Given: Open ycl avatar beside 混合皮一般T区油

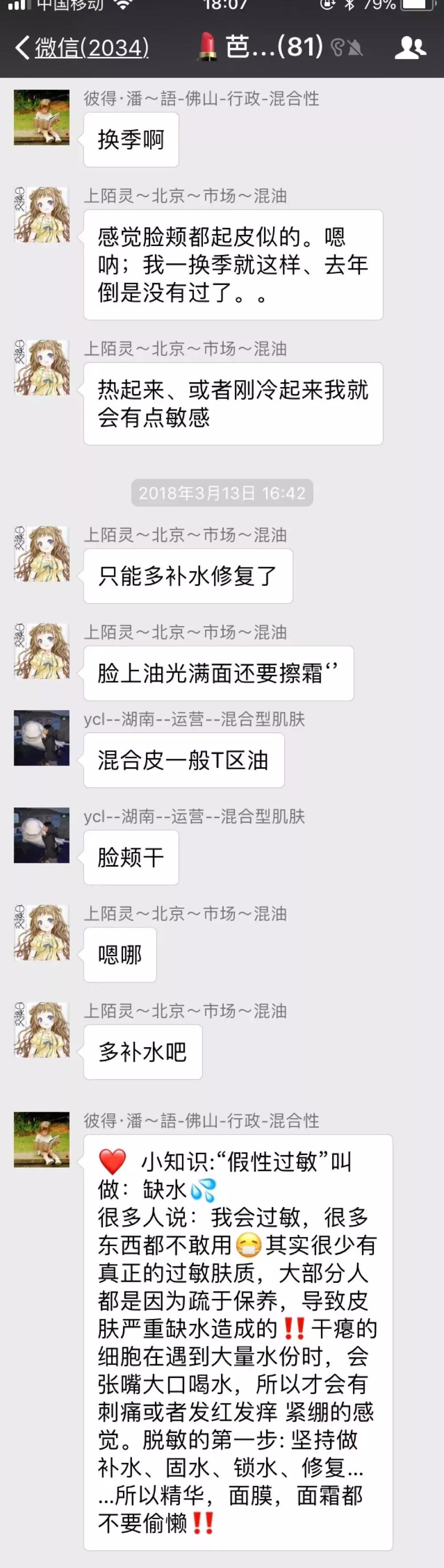Looking at the screenshot, I should (x=41, y=737).
